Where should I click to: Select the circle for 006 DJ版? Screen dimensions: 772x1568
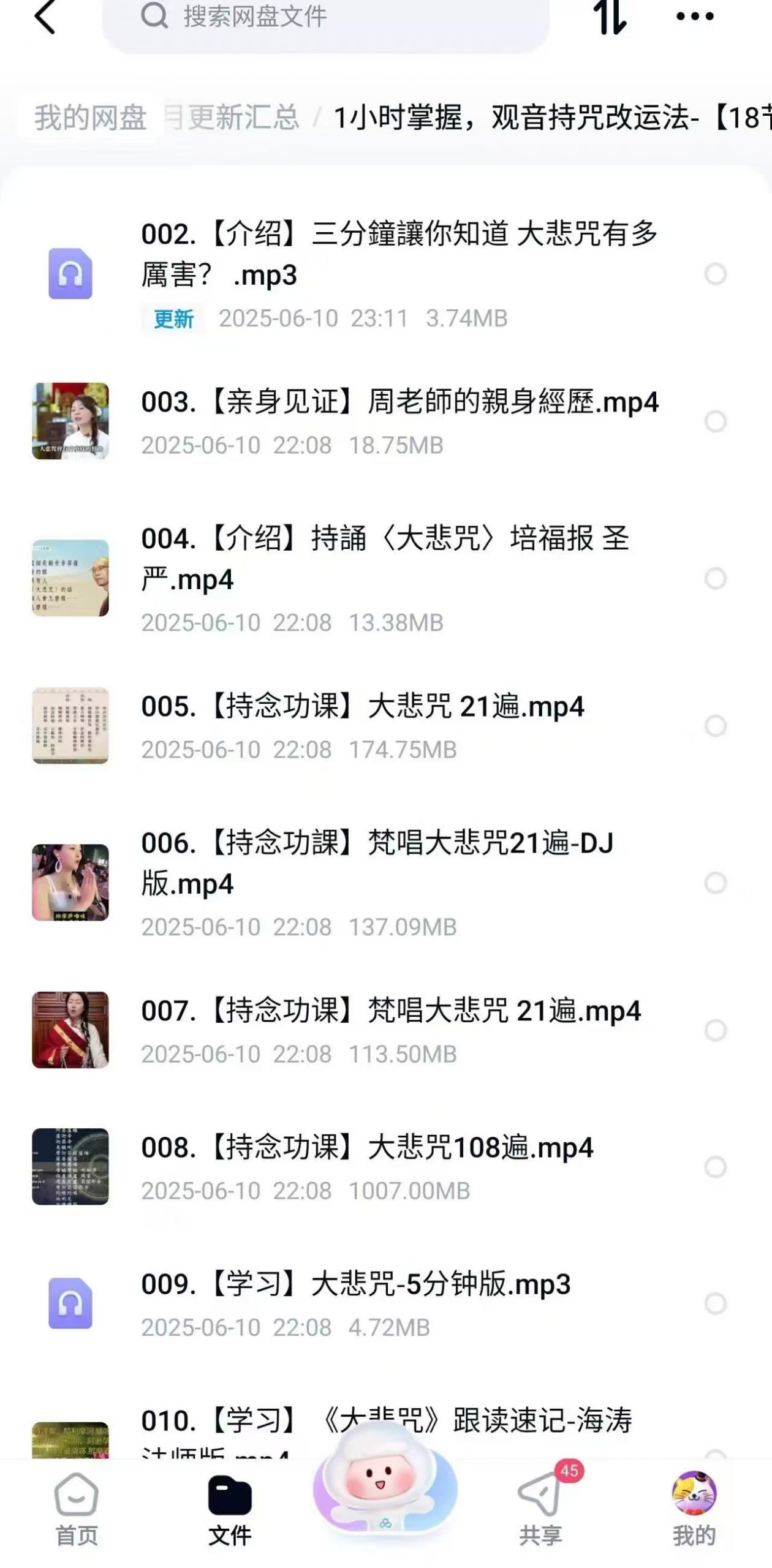715,883
